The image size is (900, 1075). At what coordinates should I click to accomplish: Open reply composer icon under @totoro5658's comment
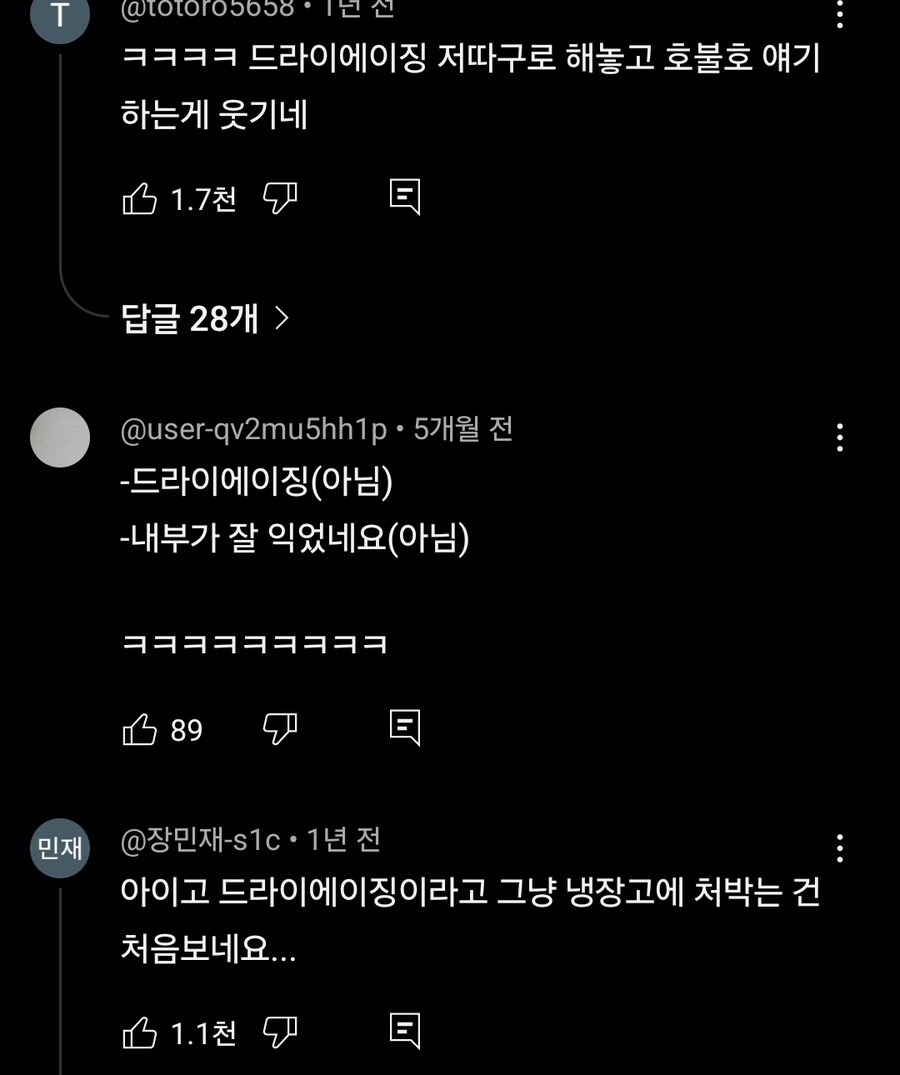tap(405, 197)
